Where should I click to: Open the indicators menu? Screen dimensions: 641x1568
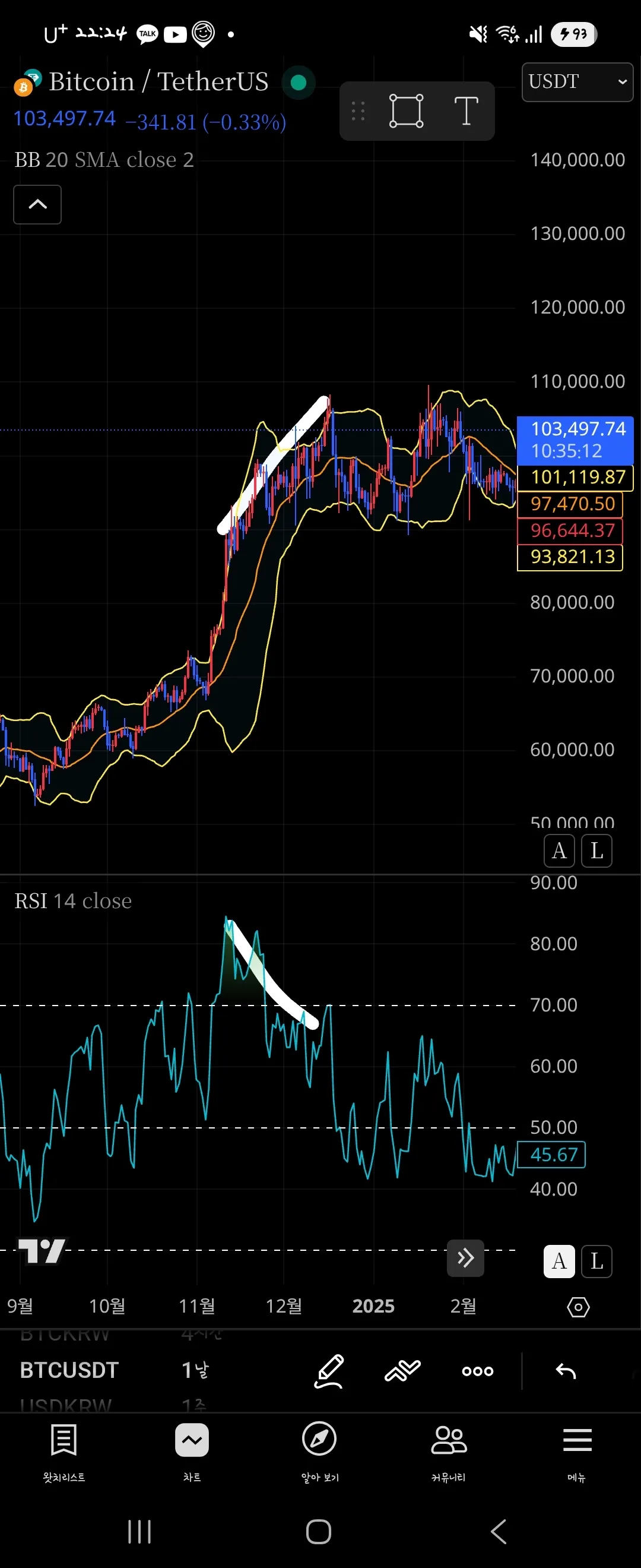coord(402,1371)
